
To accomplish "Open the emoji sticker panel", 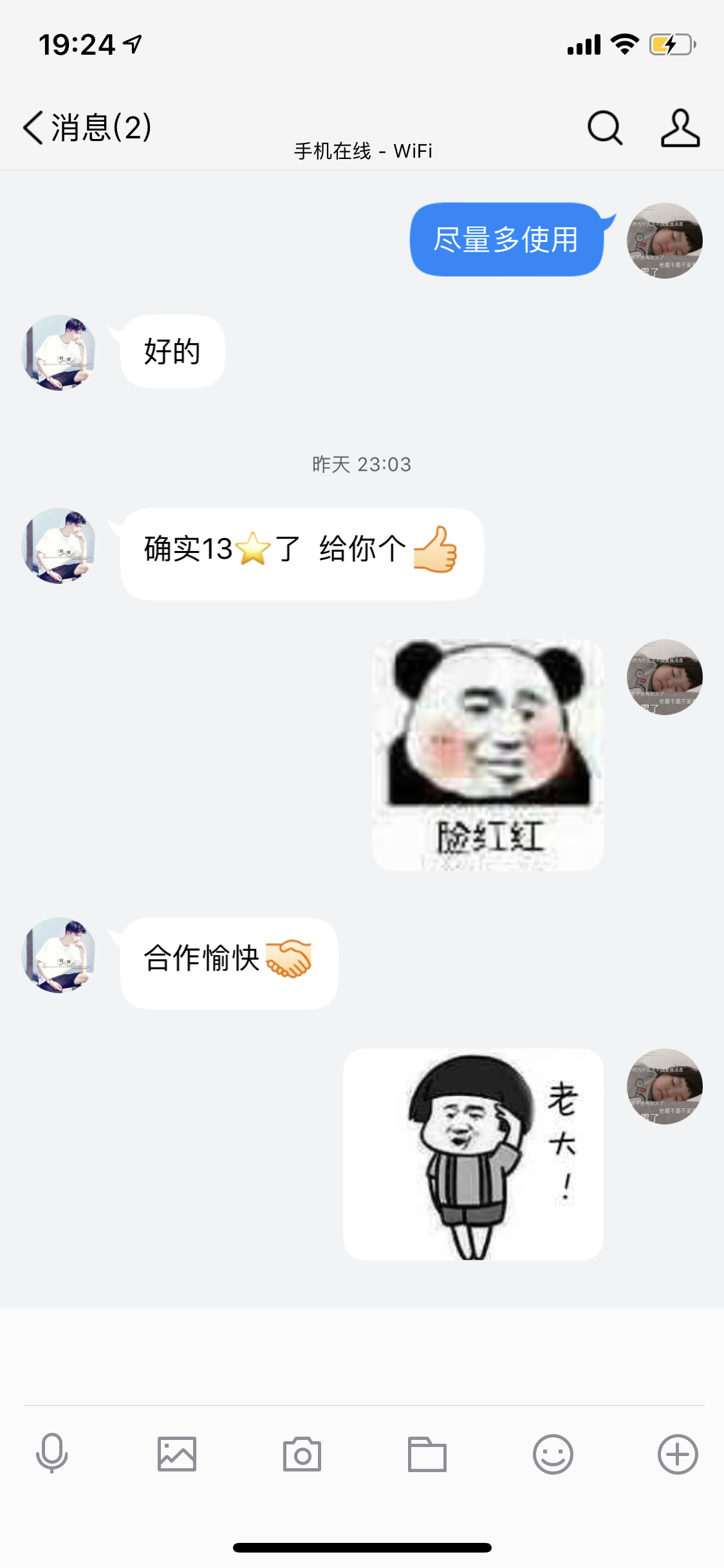I will [552, 1453].
